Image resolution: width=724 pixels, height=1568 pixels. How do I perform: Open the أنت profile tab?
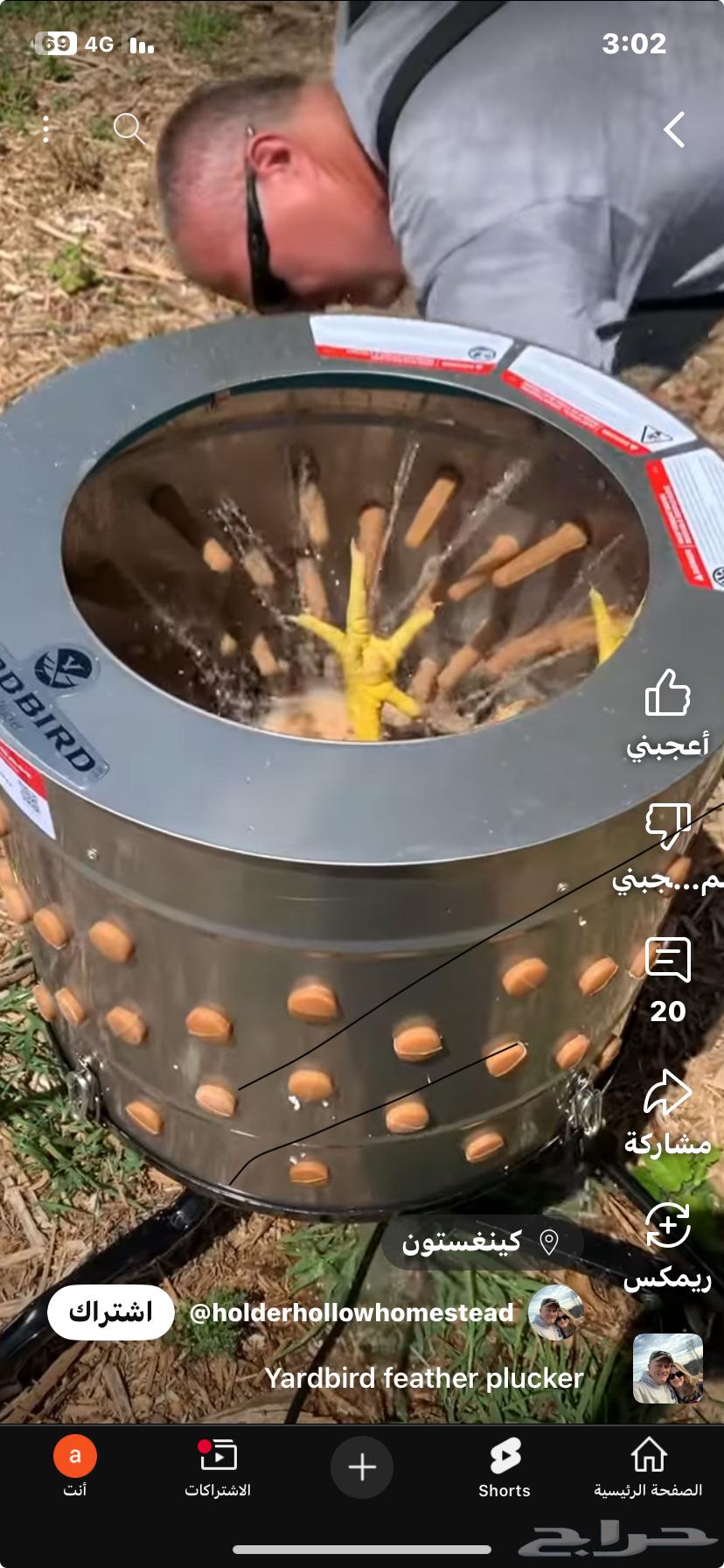(x=75, y=1468)
